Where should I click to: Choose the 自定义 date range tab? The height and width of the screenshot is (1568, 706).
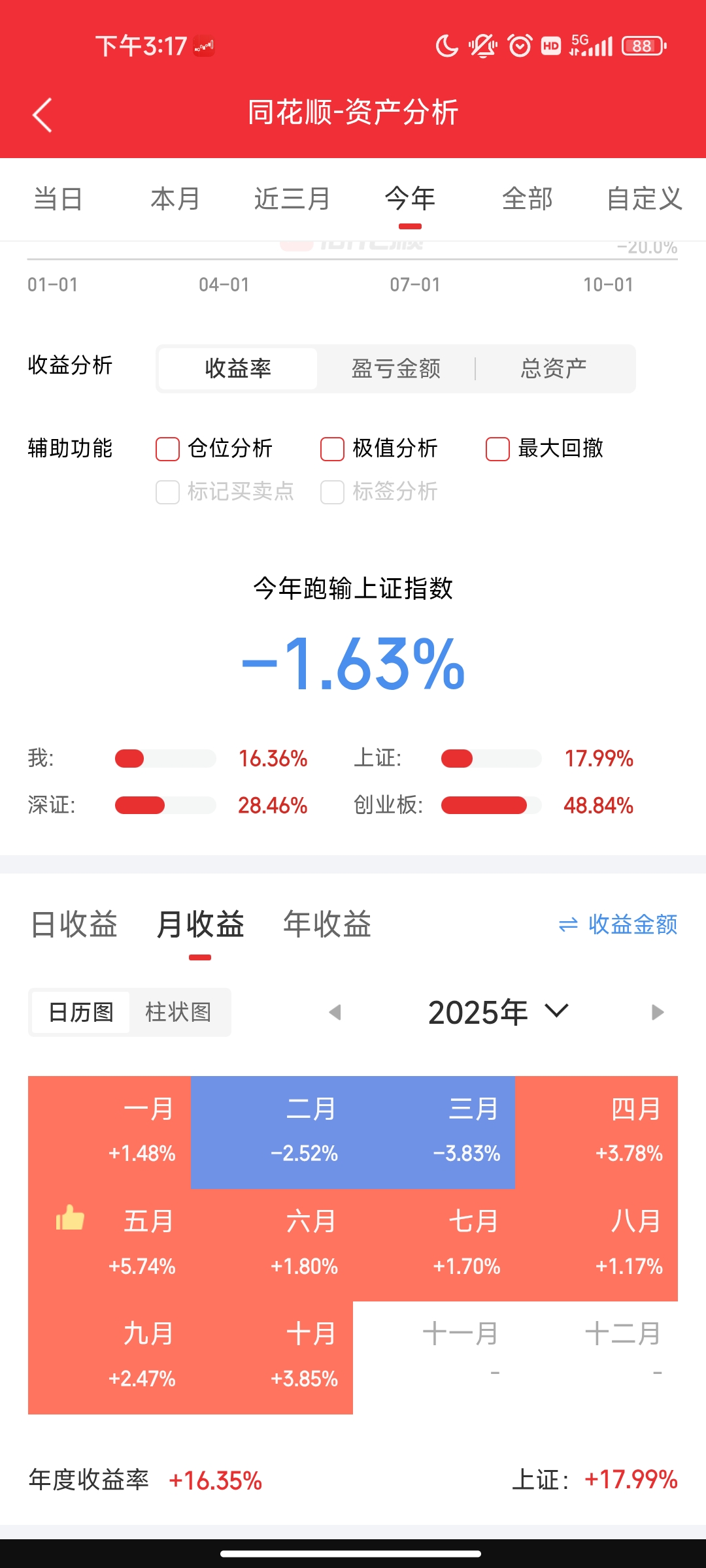[644, 199]
